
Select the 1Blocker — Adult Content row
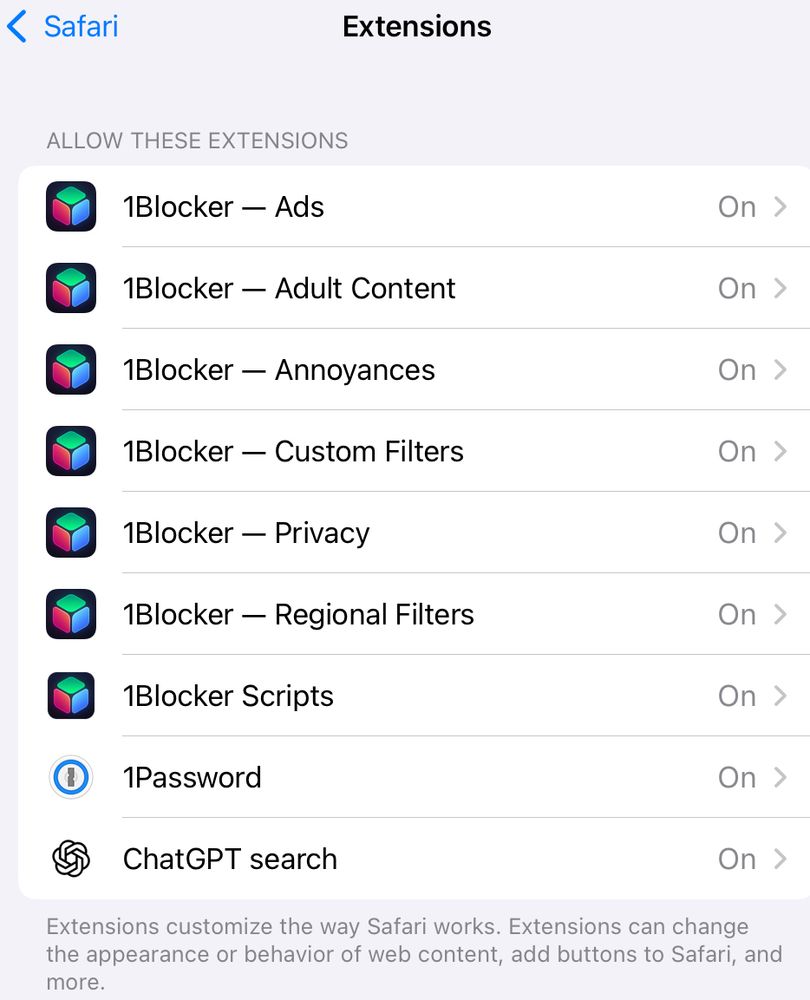[x=400, y=288]
